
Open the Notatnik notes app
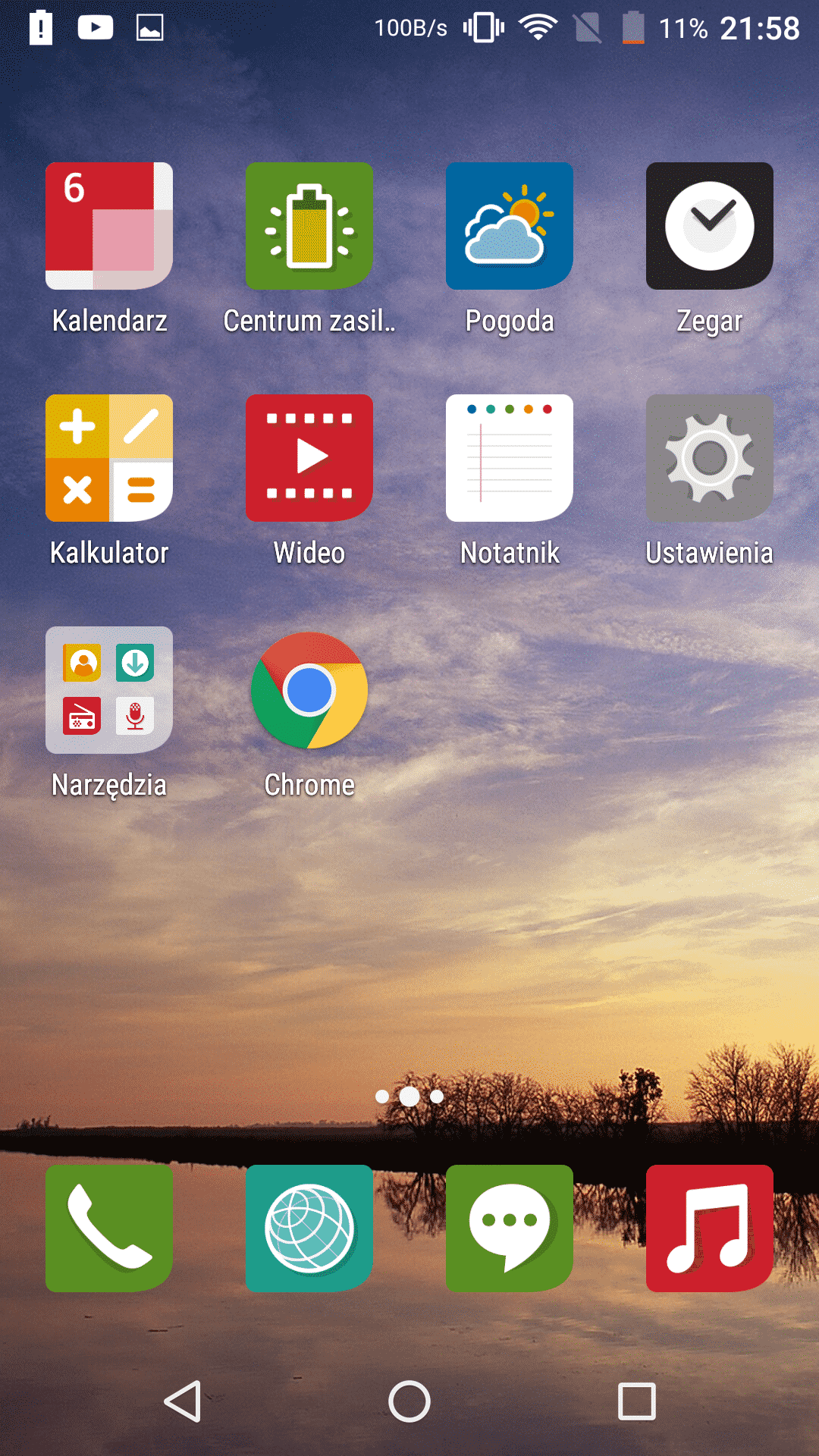[x=510, y=458]
